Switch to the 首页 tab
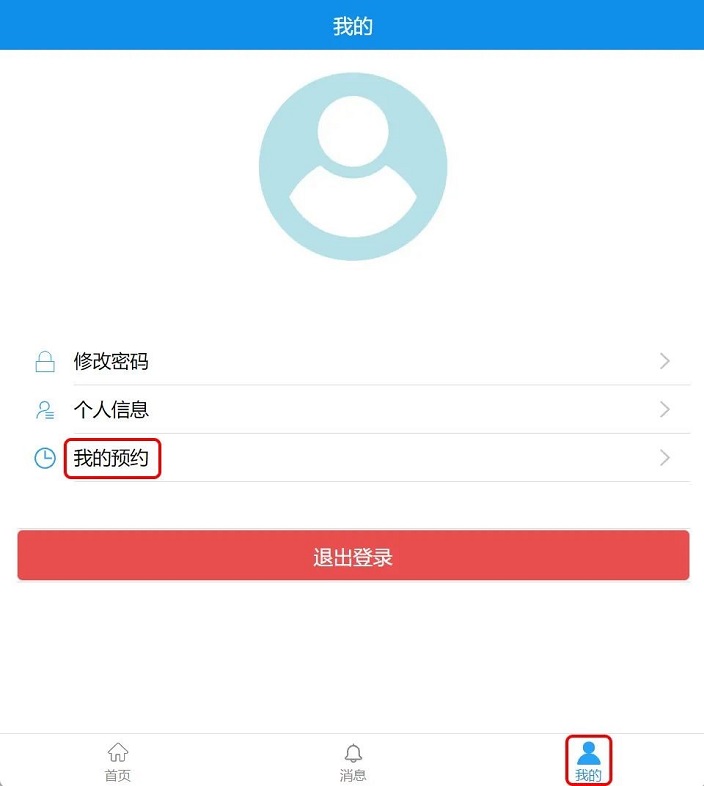The width and height of the screenshot is (704, 786). (x=118, y=762)
